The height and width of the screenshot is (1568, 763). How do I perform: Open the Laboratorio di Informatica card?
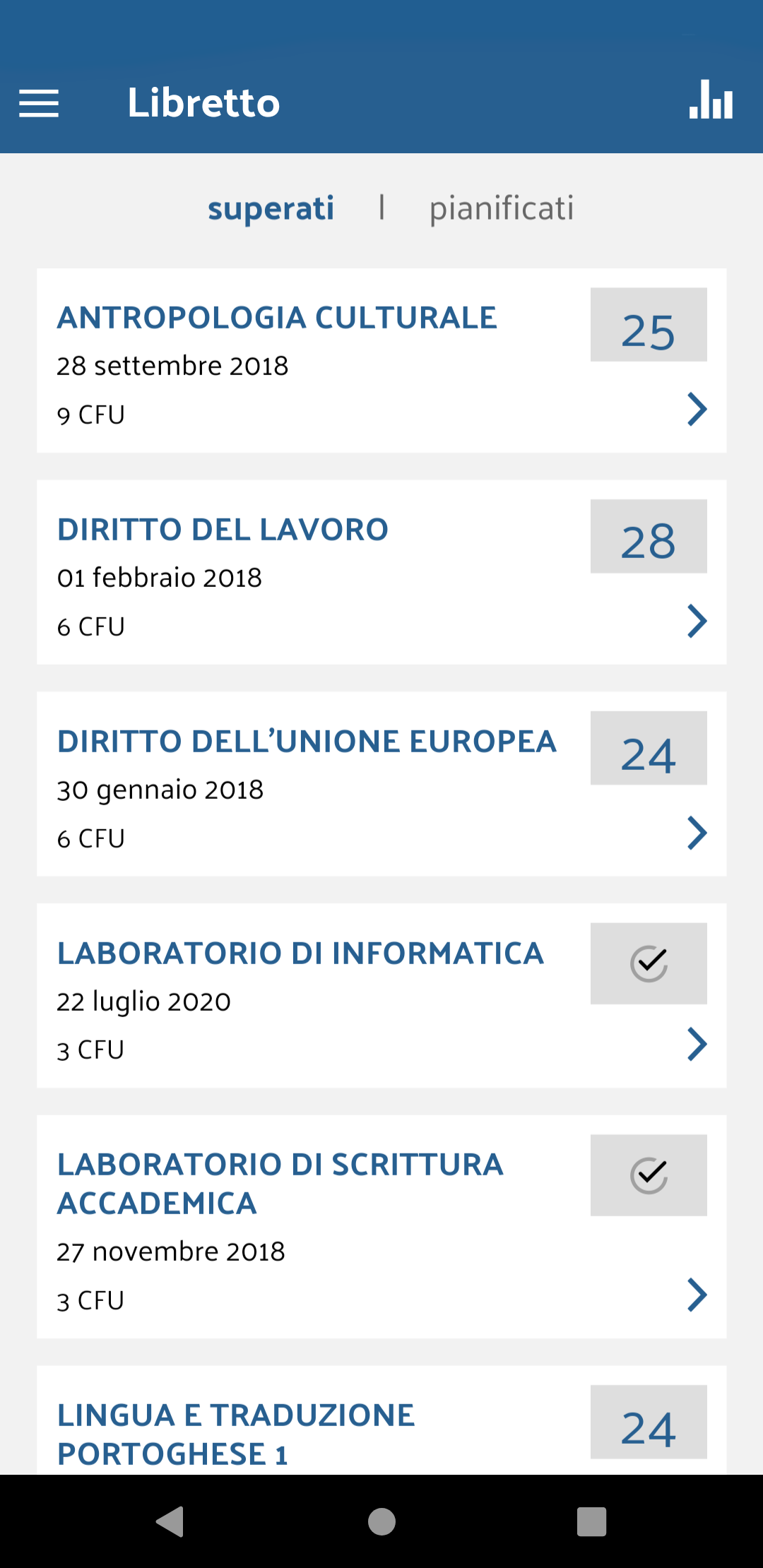click(381, 996)
